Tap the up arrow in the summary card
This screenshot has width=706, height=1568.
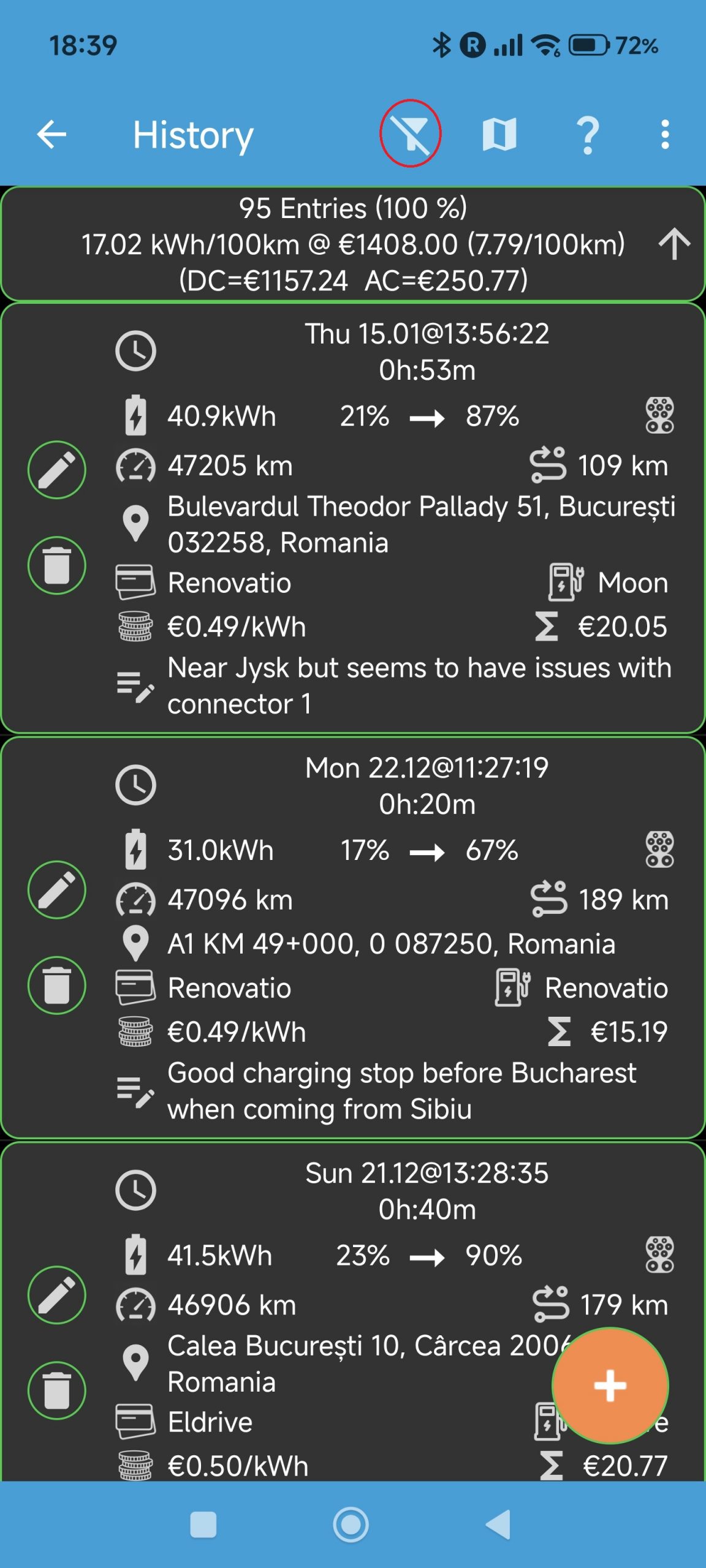(x=674, y=244)
